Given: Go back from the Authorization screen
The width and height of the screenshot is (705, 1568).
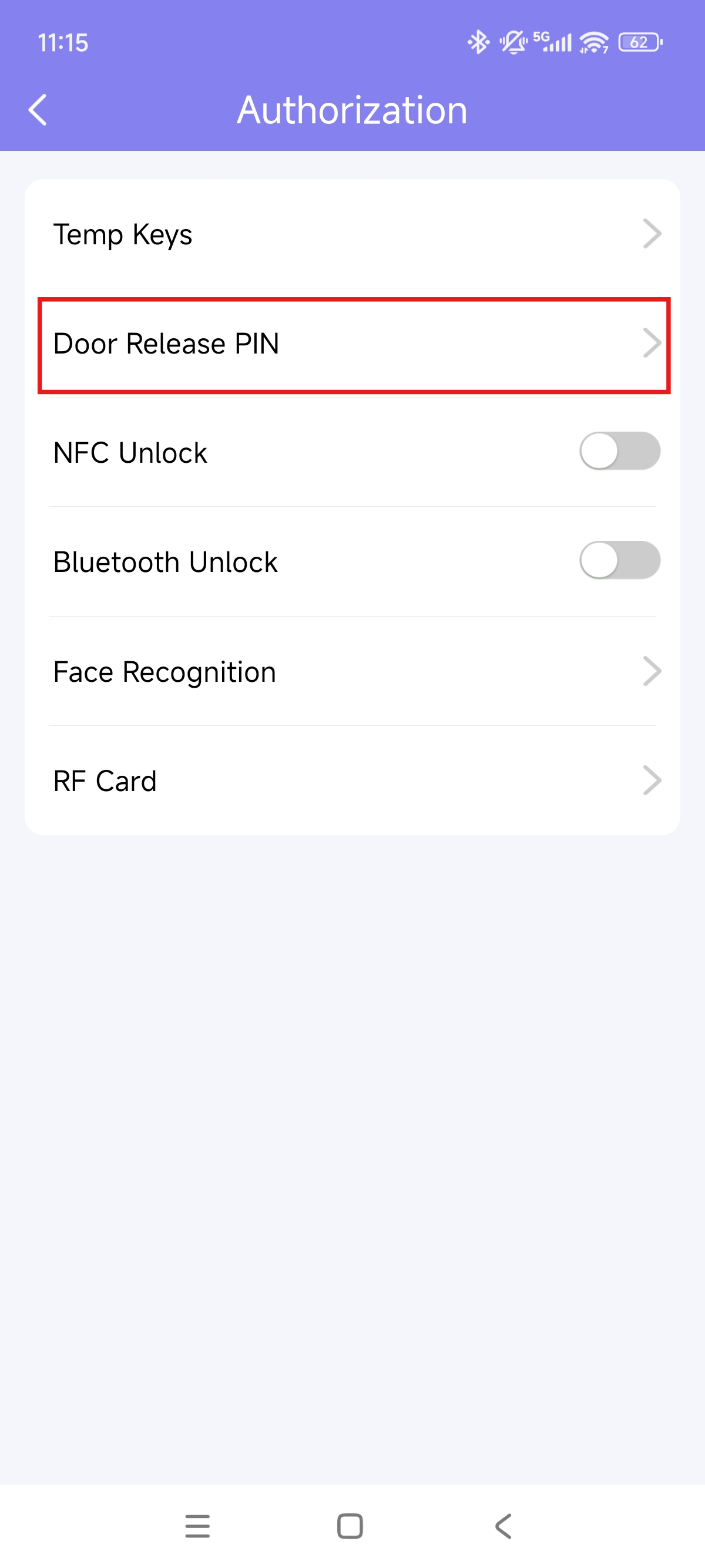Looking at the screenshot, I should (38, 110).
